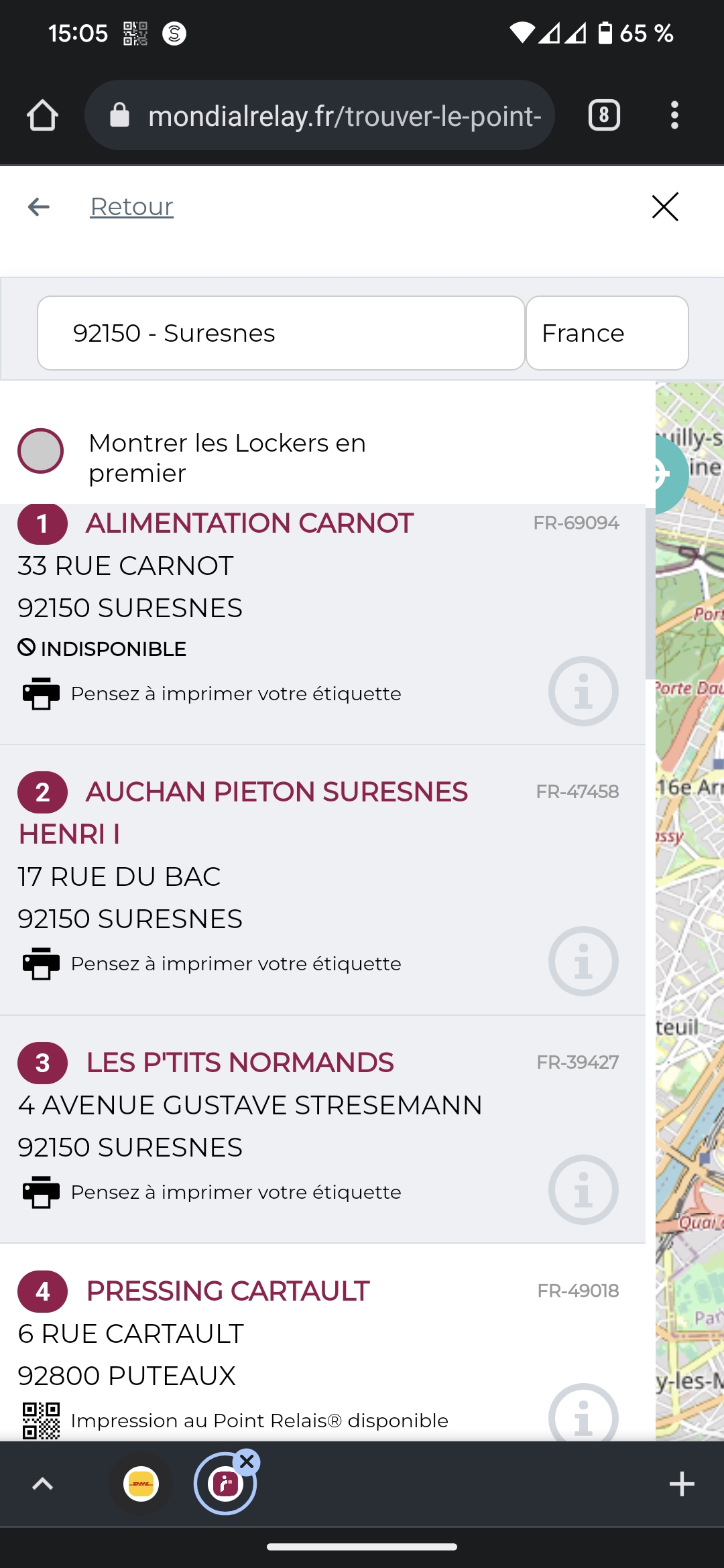Edit the 92150 - Suresnes search field
Screen dimensions: 724x1568
pyautogui.click(x=280, y=333)
